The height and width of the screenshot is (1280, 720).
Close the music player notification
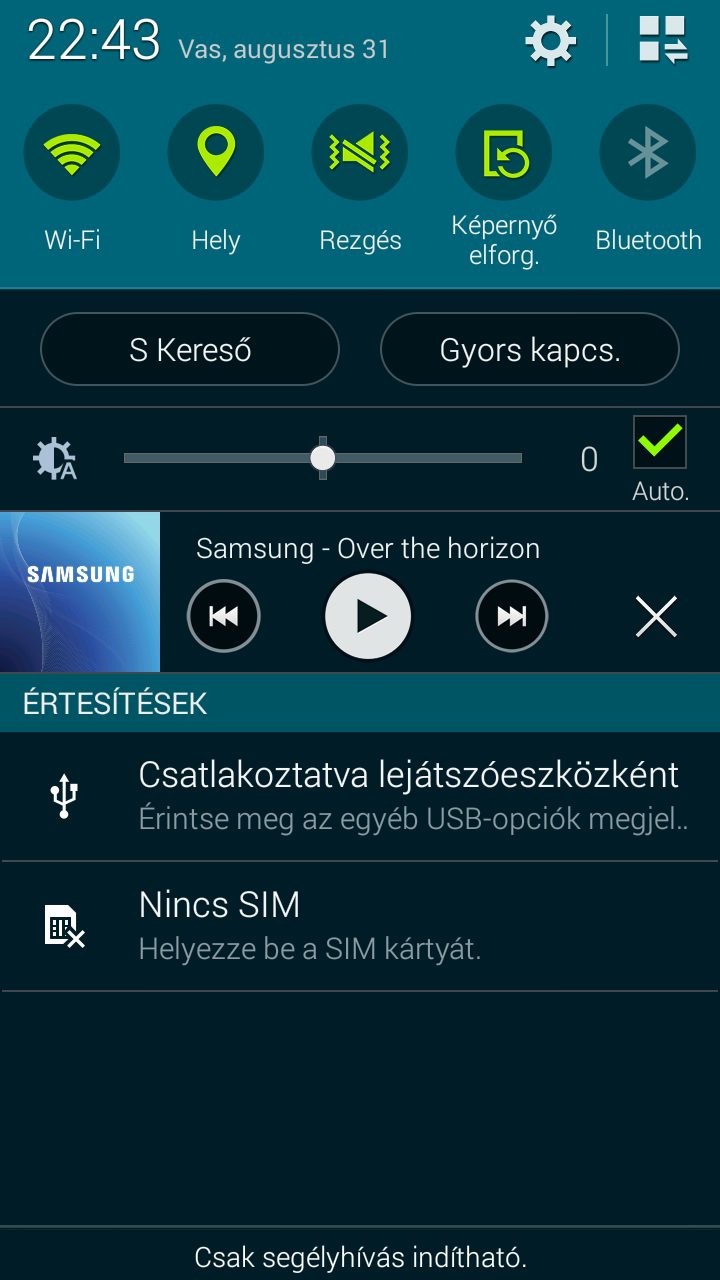tap(657, 616)
